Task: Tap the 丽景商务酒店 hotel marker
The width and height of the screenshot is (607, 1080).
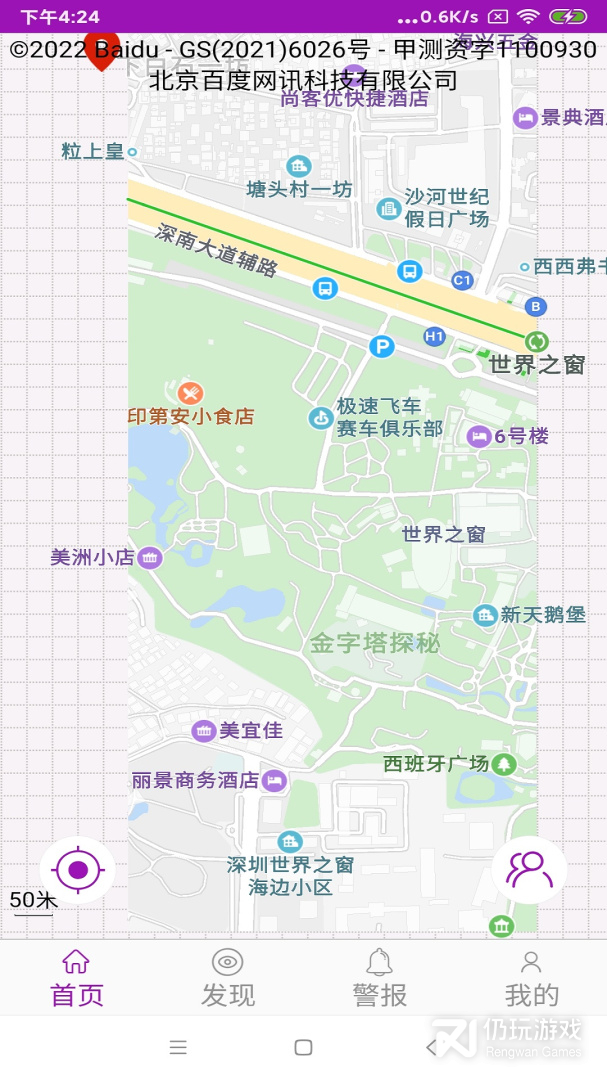Action: pyautogui.click(x=275, y=781)
